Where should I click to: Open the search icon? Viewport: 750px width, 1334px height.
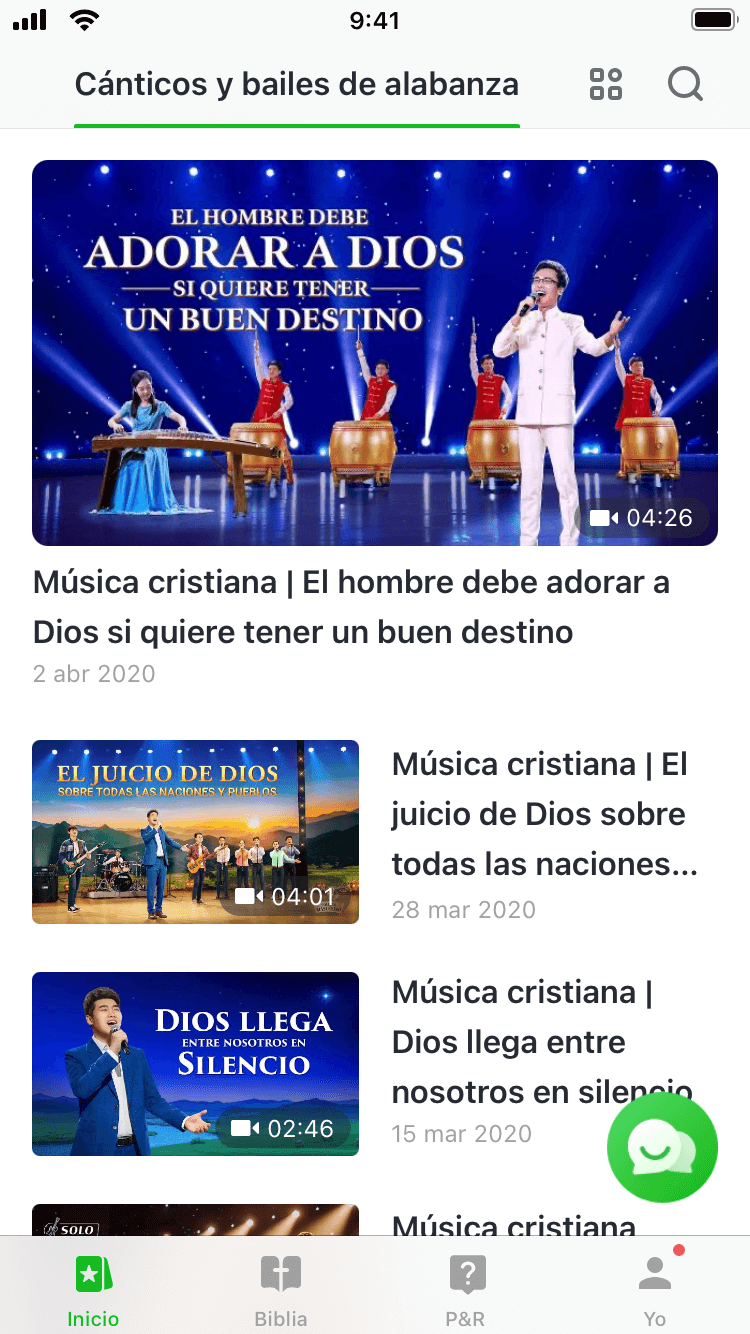(685, 85)
